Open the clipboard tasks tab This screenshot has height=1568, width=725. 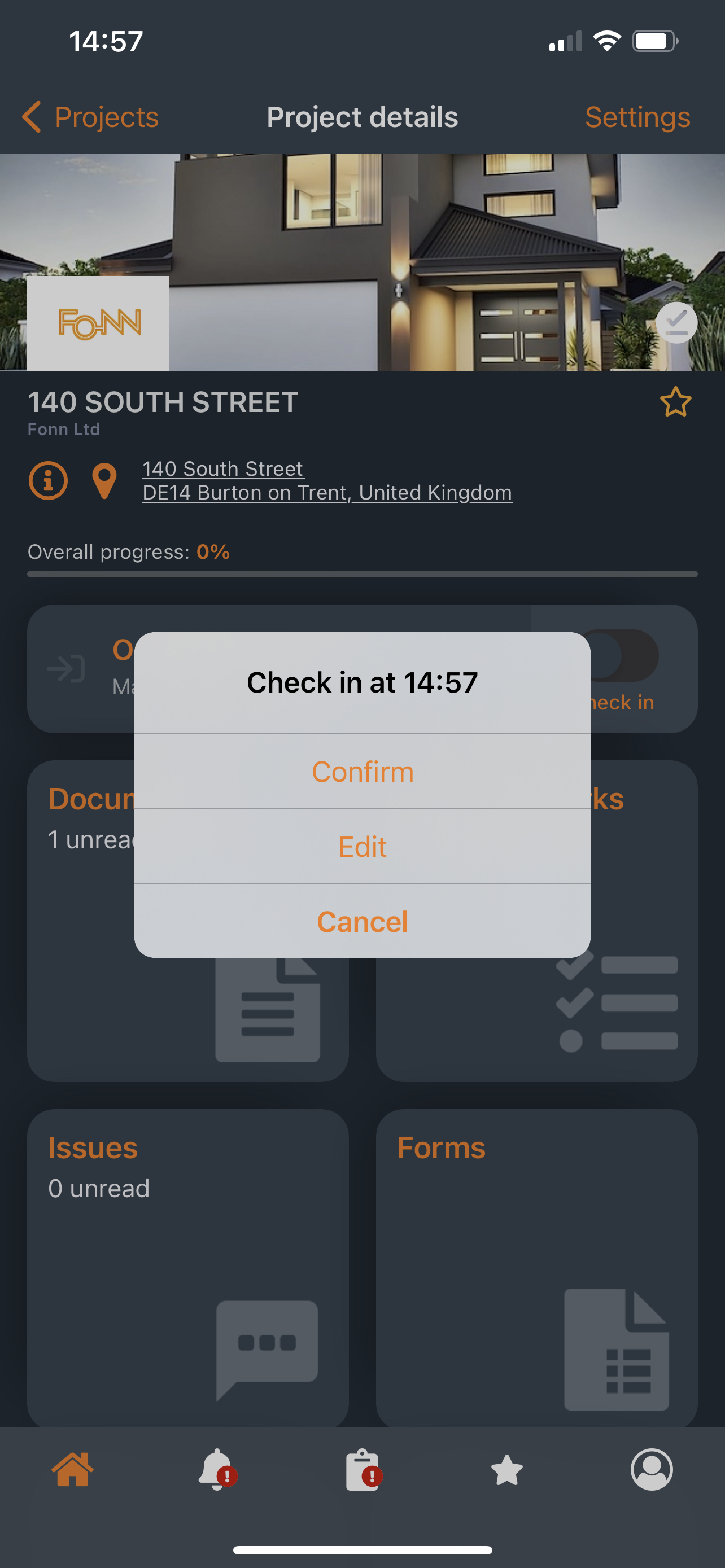tap(363, 1469)
